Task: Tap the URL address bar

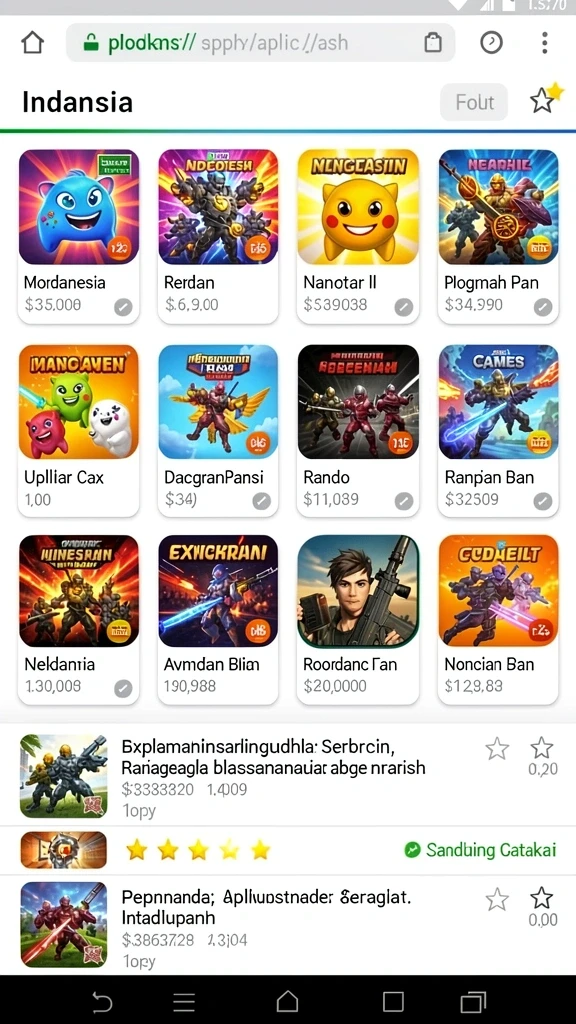Action: pos(261,43)
